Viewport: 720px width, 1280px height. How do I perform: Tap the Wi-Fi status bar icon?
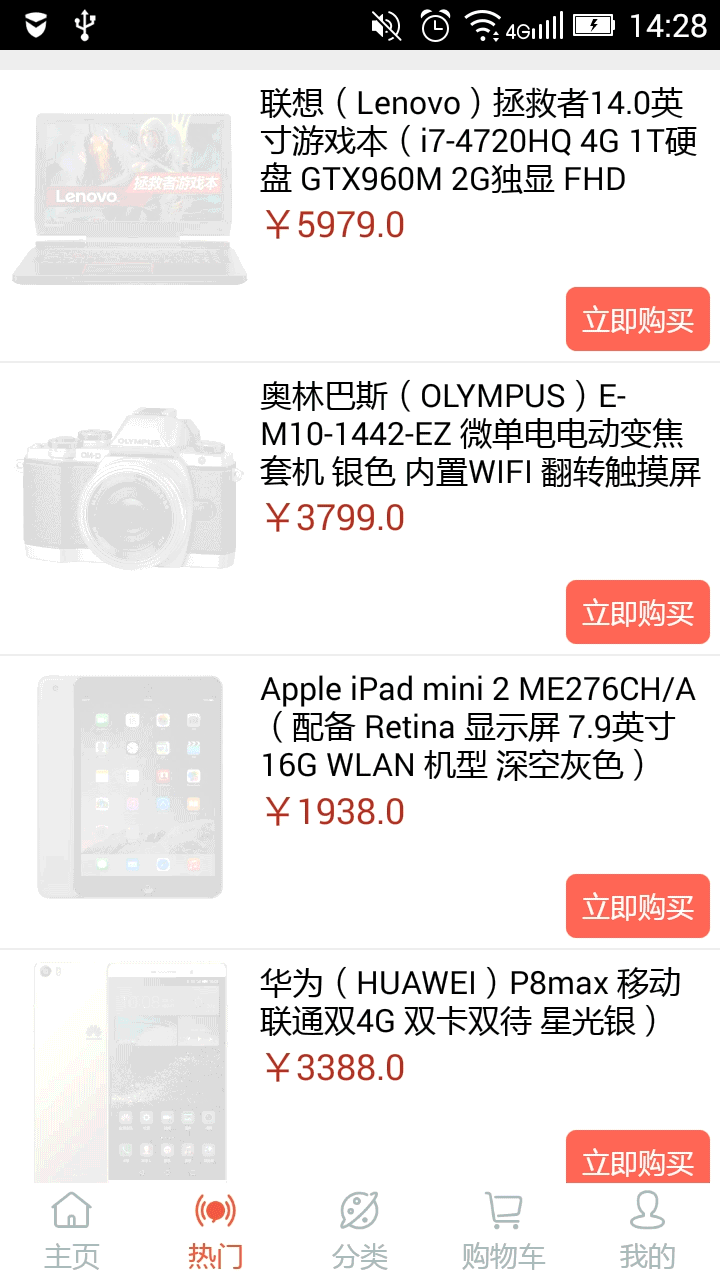click(482, 25)
